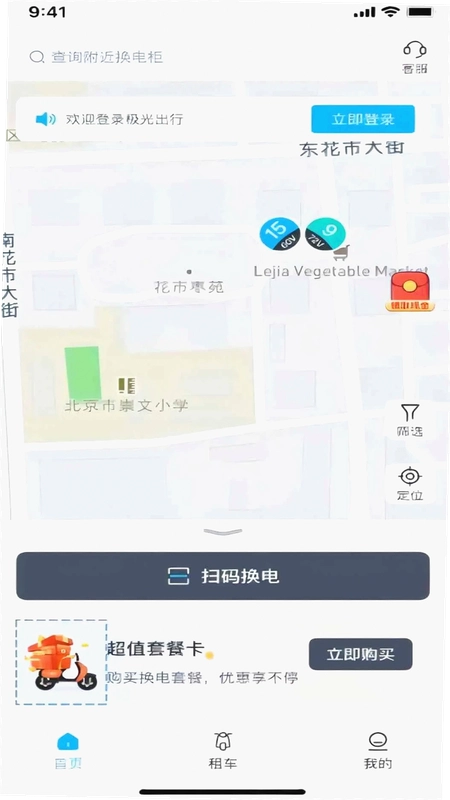Tap 立即购买 to buy package card
This screenshot has width=450, height=800.
coord(360,654)
